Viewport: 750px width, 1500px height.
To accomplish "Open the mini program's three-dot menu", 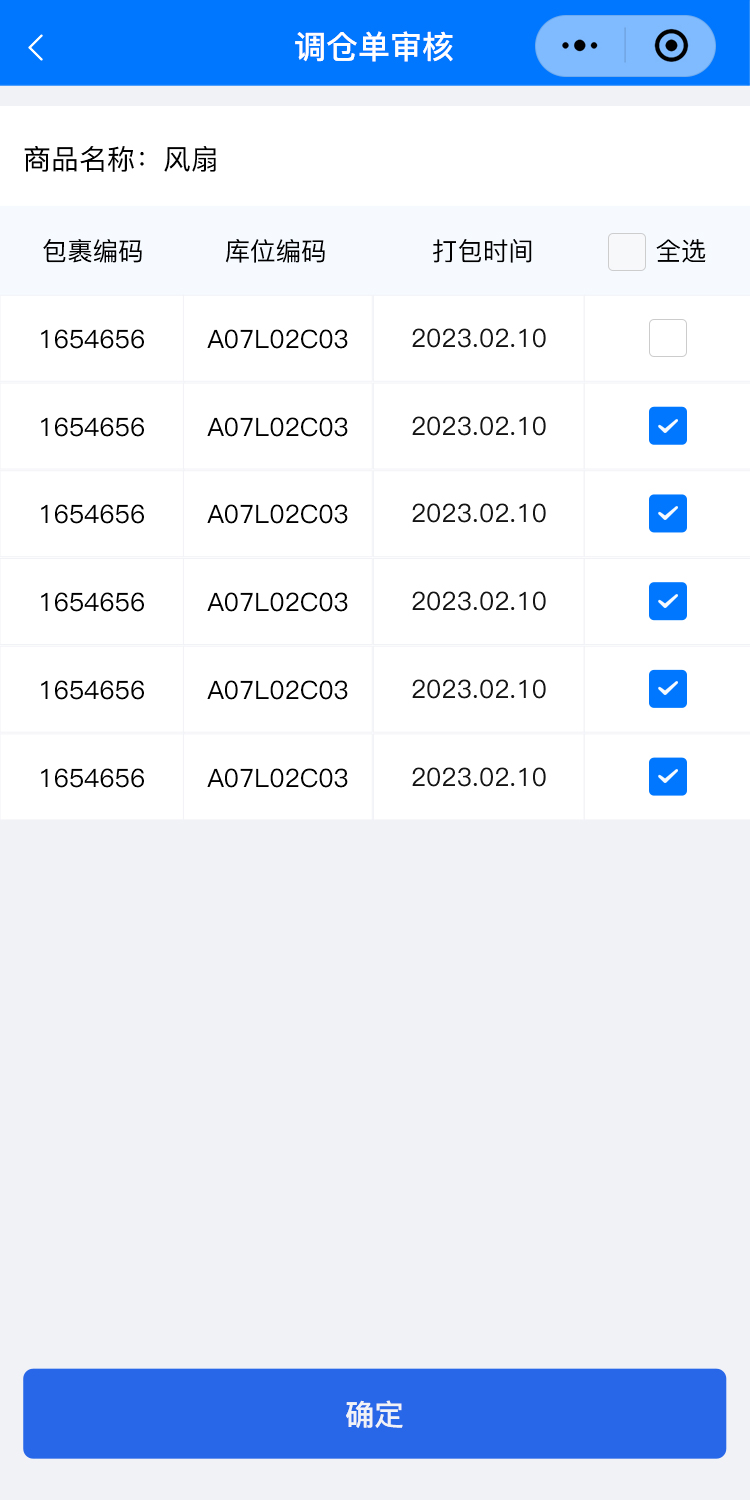I will 580,46.
